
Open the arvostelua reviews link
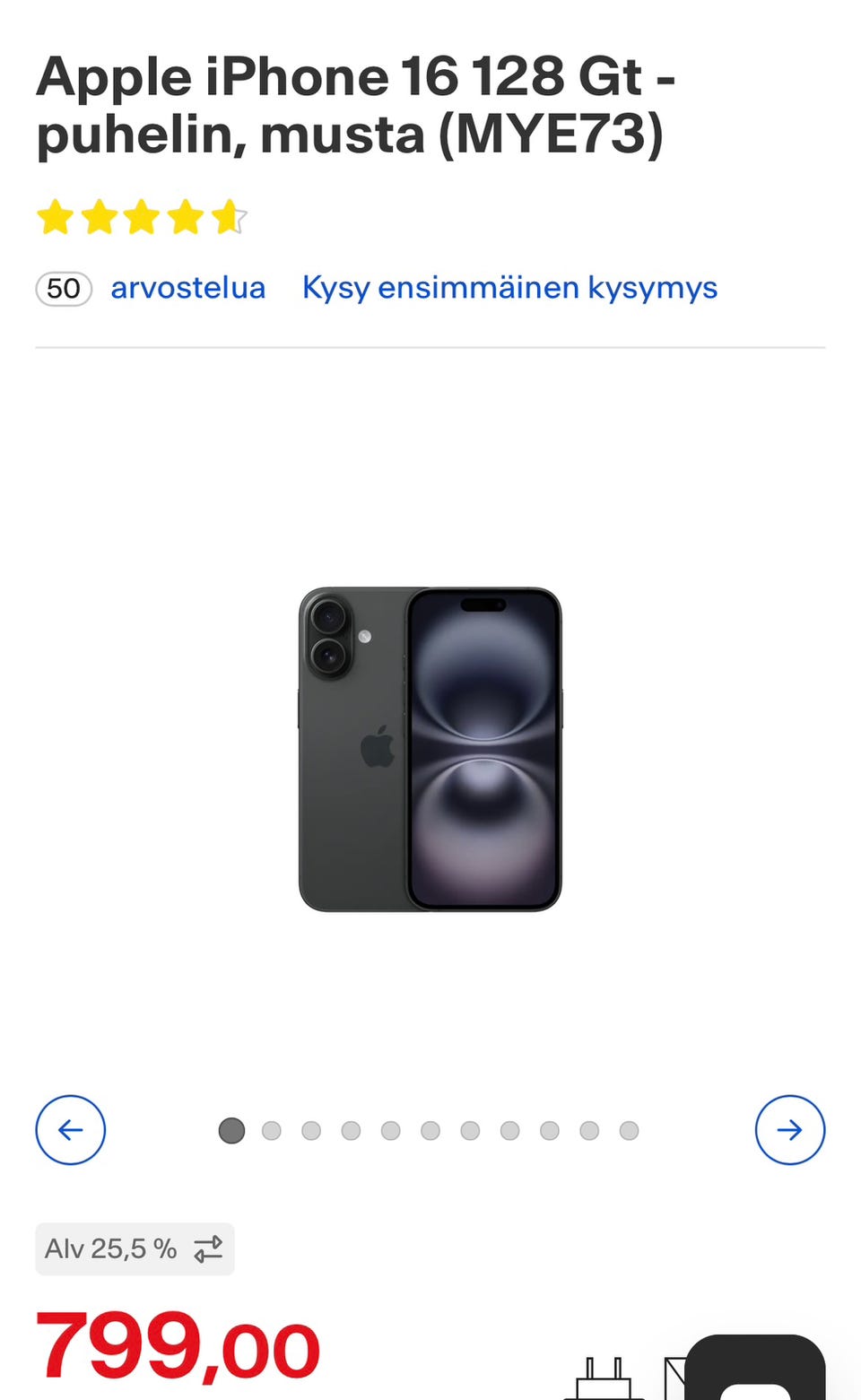pyautogui.click(x=187, y=288)
